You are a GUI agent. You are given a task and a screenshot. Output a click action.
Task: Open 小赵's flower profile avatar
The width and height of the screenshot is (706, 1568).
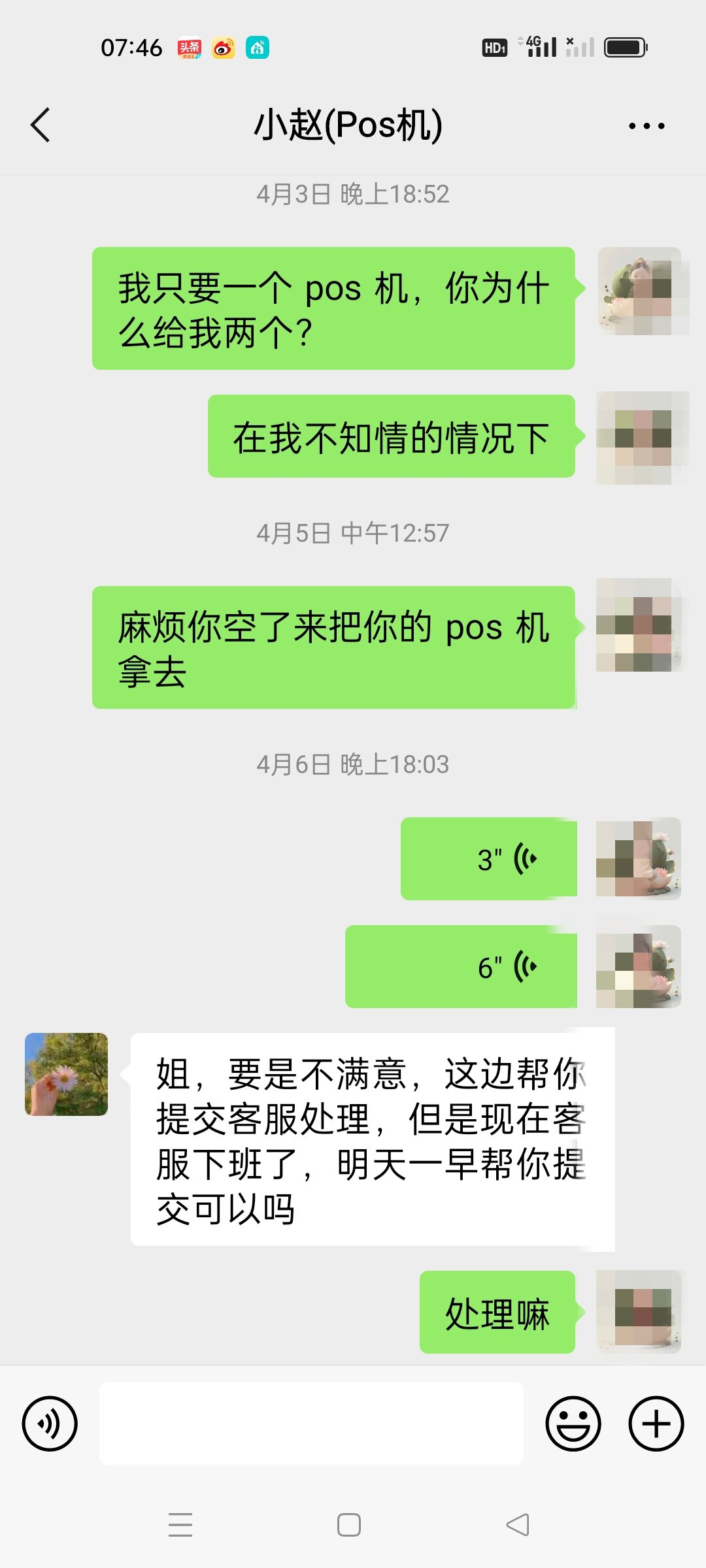point(66,1074)
